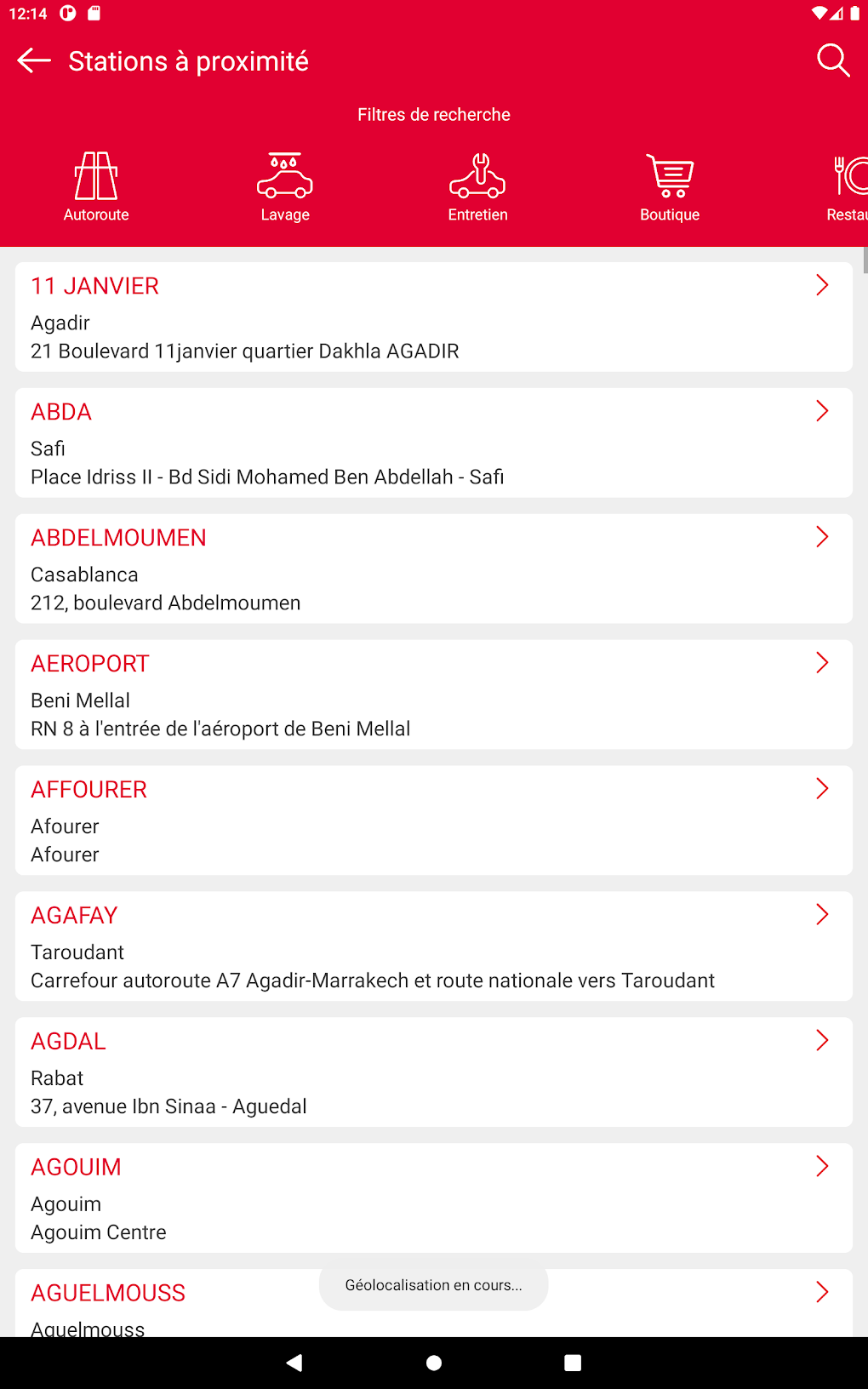Expand the AGDAL Rabat station entry

433,1072
